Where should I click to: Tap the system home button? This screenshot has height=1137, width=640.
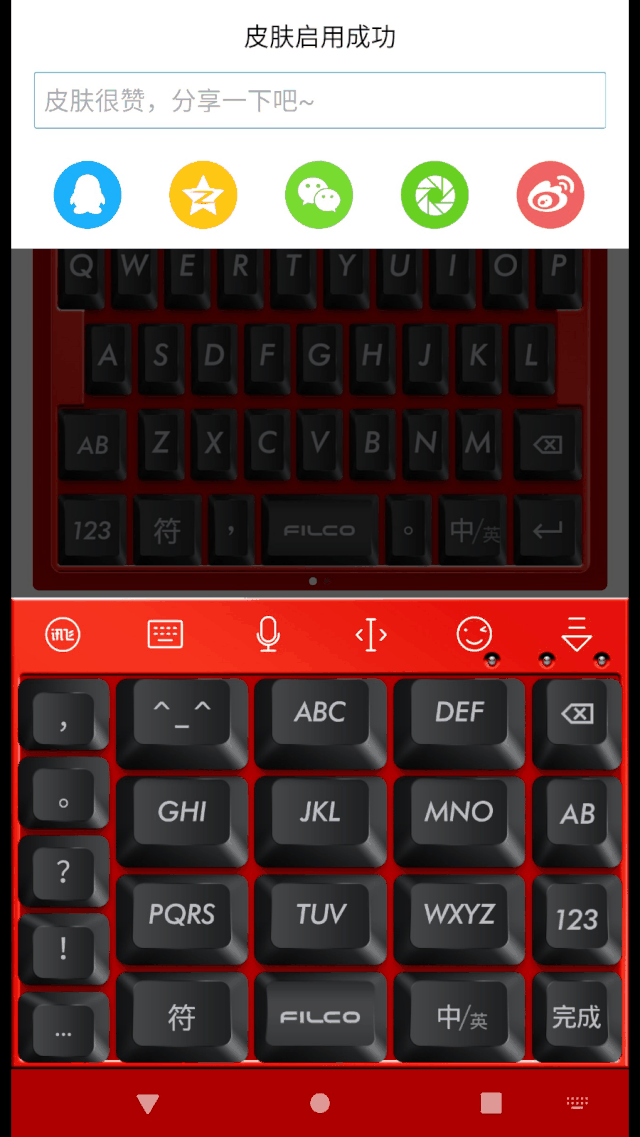coord(320,1103)
